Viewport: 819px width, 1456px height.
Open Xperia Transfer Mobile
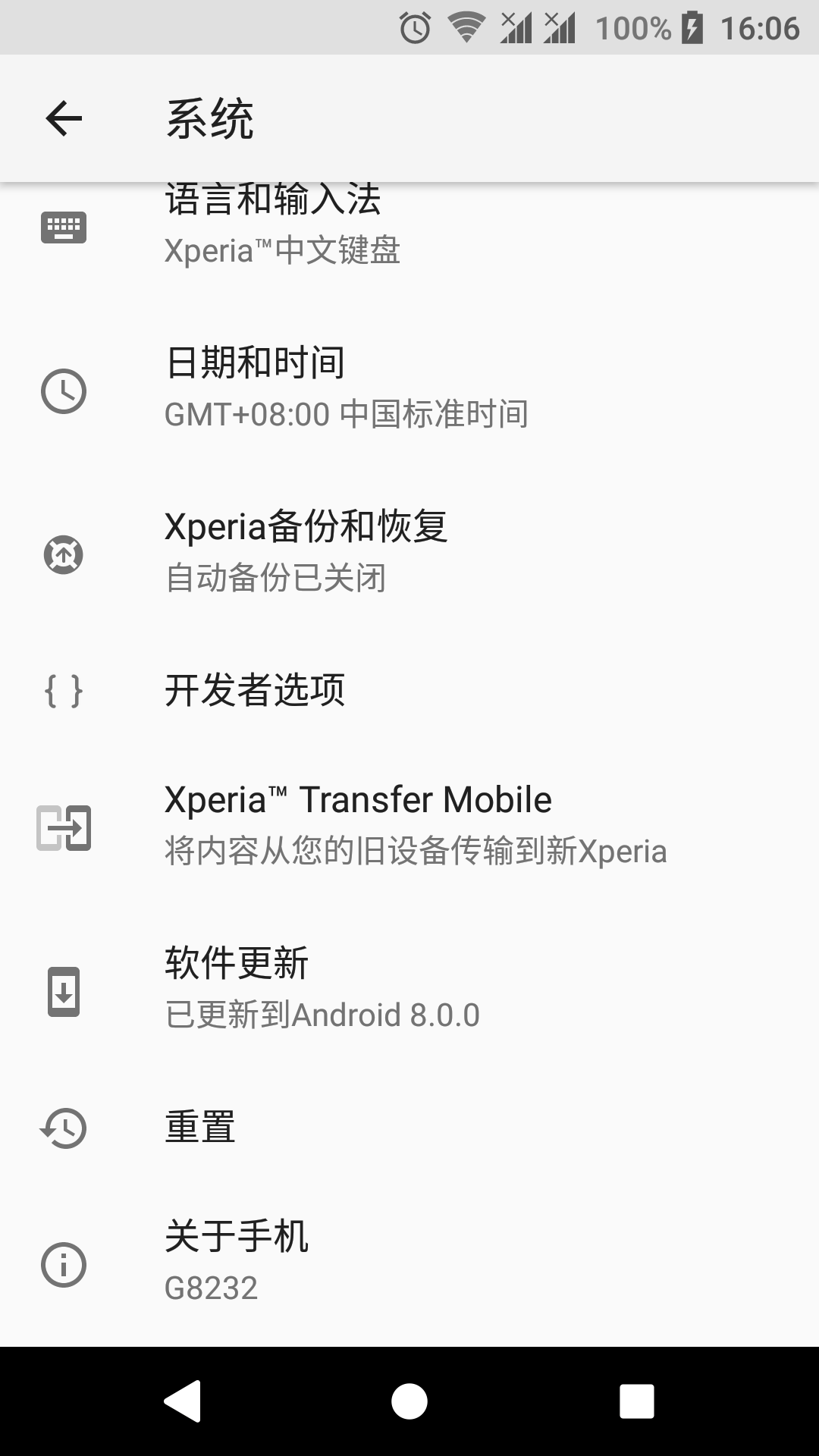(409, 825)
